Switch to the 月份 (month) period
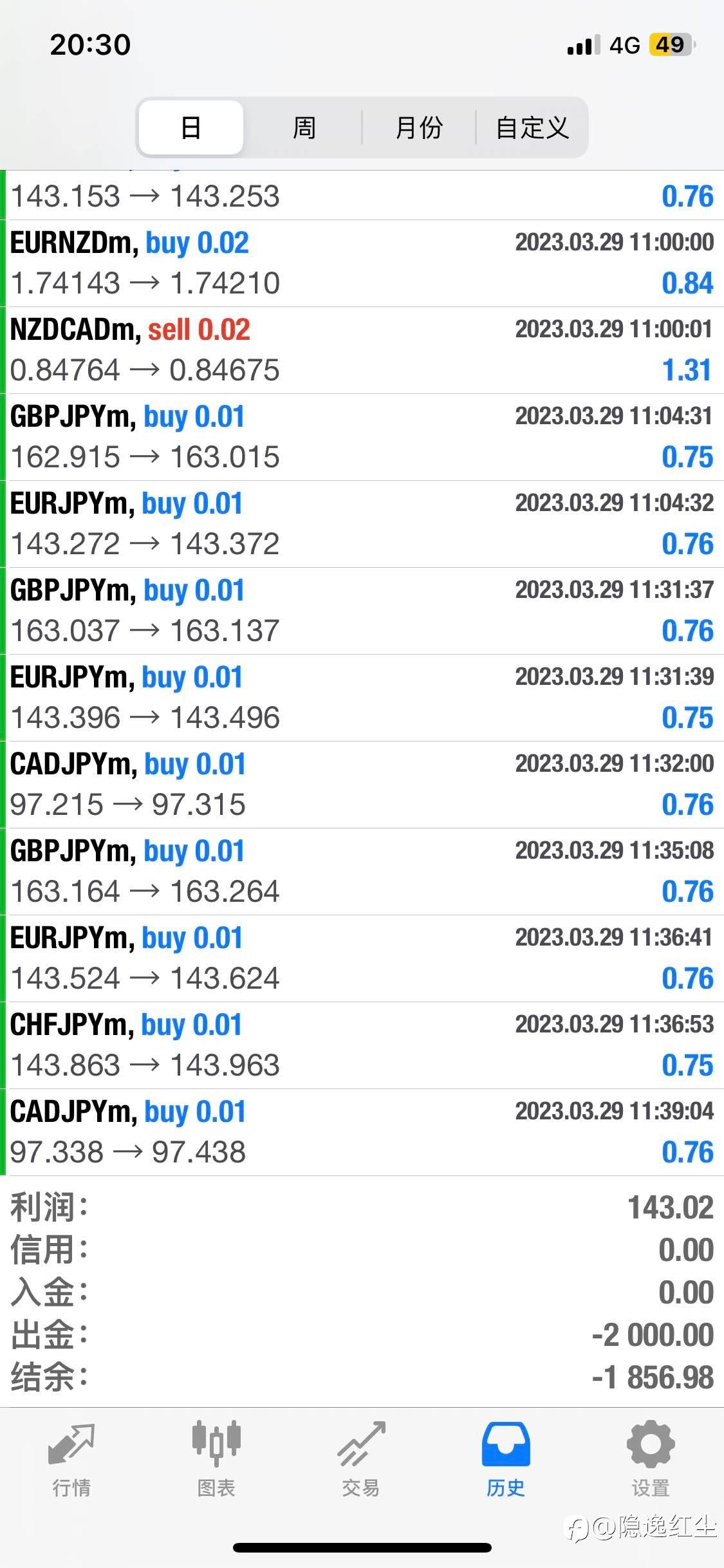Viewport: 724px width, 1568px height. 418,127
